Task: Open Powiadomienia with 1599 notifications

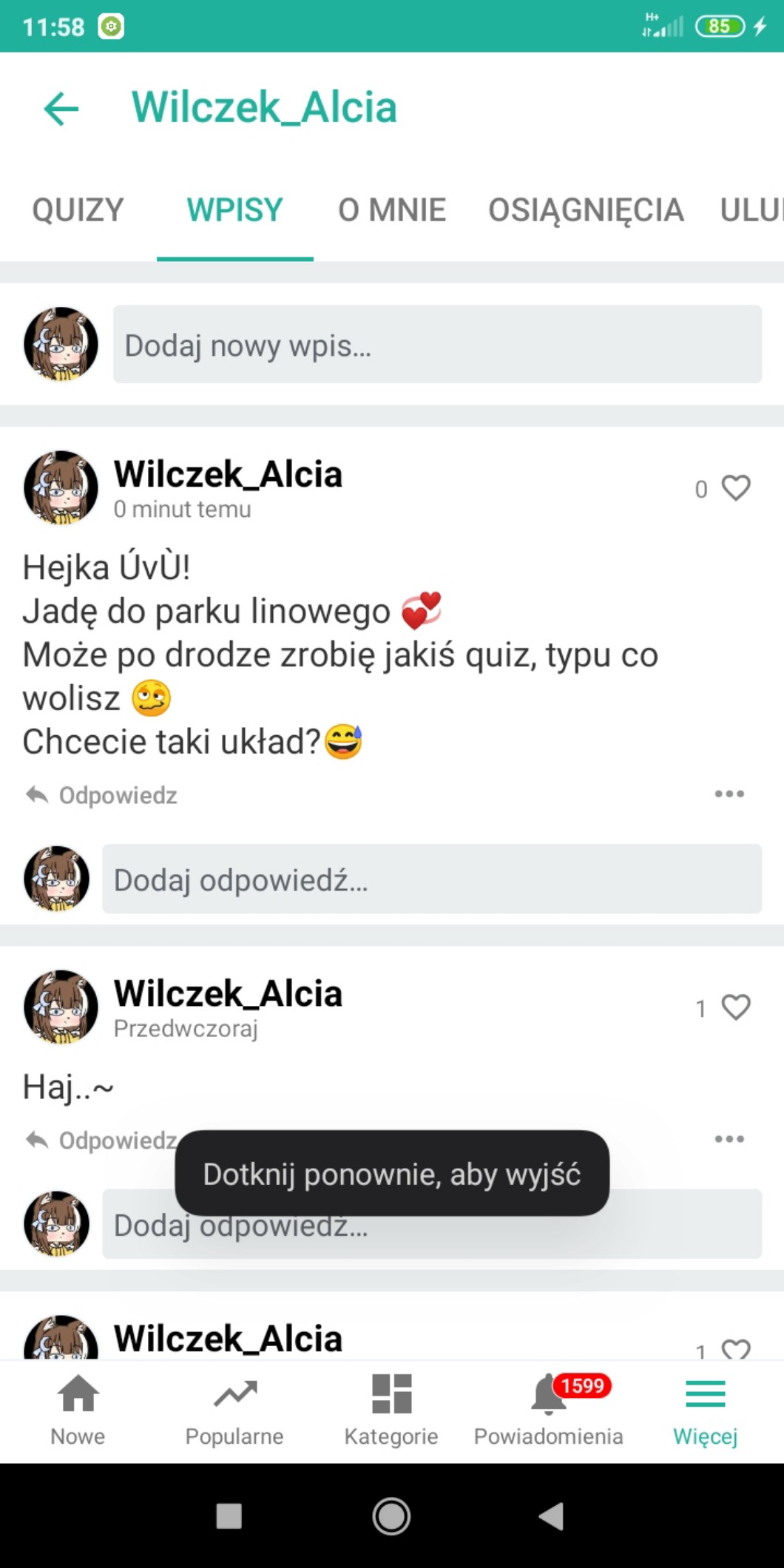Action: pos(549,1410)
